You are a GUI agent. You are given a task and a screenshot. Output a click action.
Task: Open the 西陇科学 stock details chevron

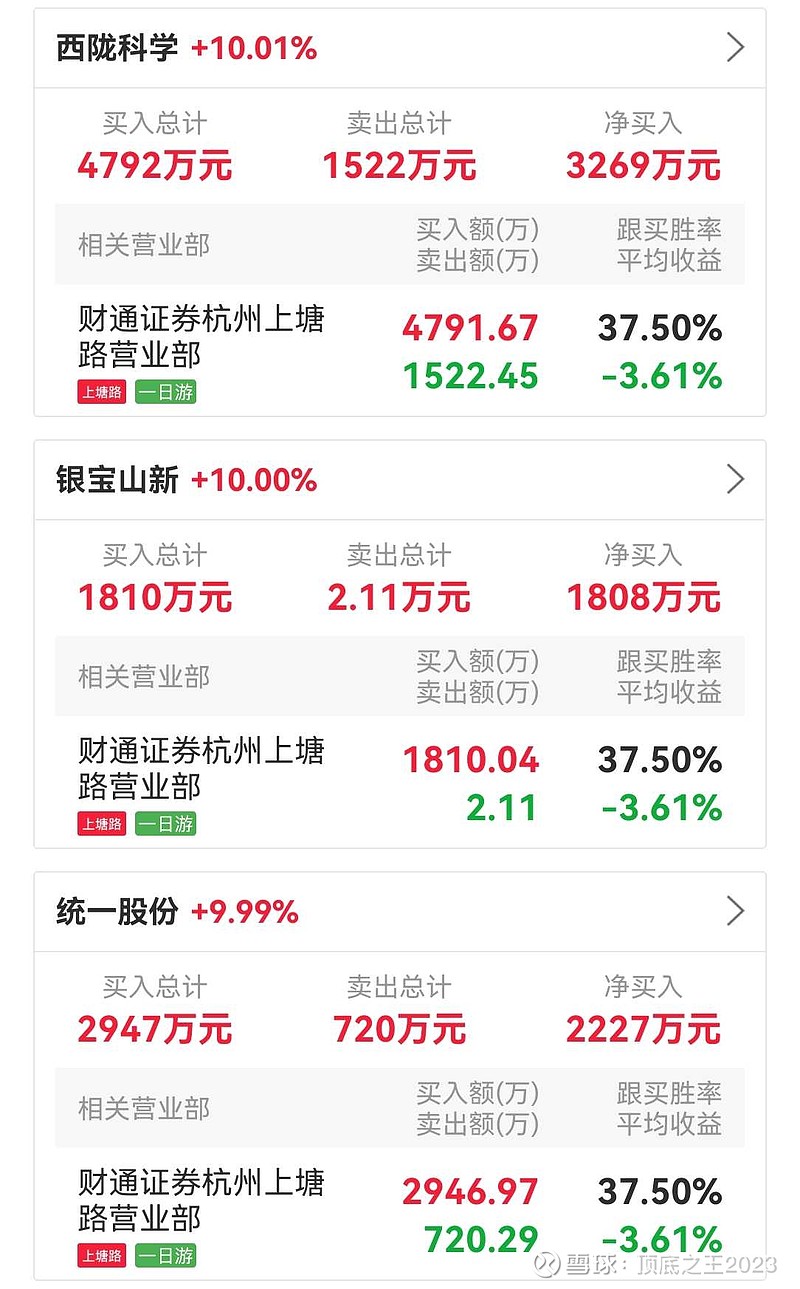735,47
